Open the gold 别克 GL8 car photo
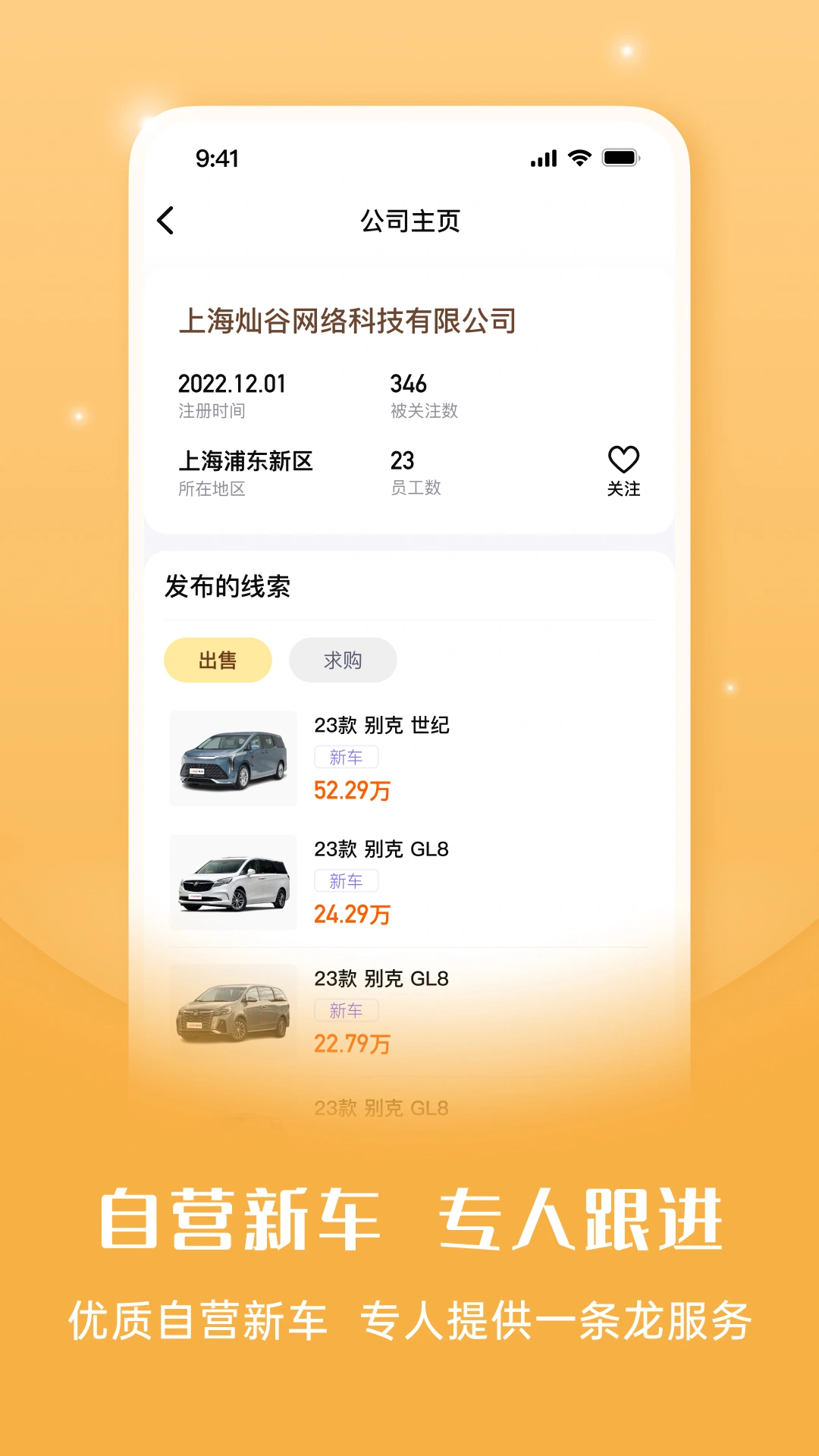Viewport: 819px width, 1456px height. (x=232, y=1009)
